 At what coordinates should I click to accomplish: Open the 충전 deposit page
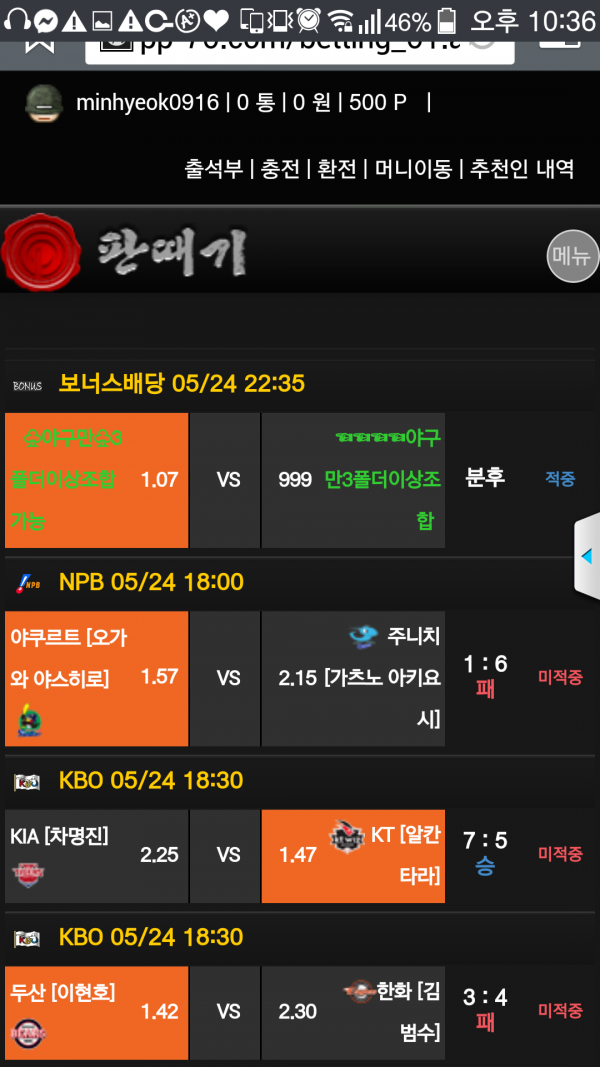pyautogui.click(x=280, y=169)
